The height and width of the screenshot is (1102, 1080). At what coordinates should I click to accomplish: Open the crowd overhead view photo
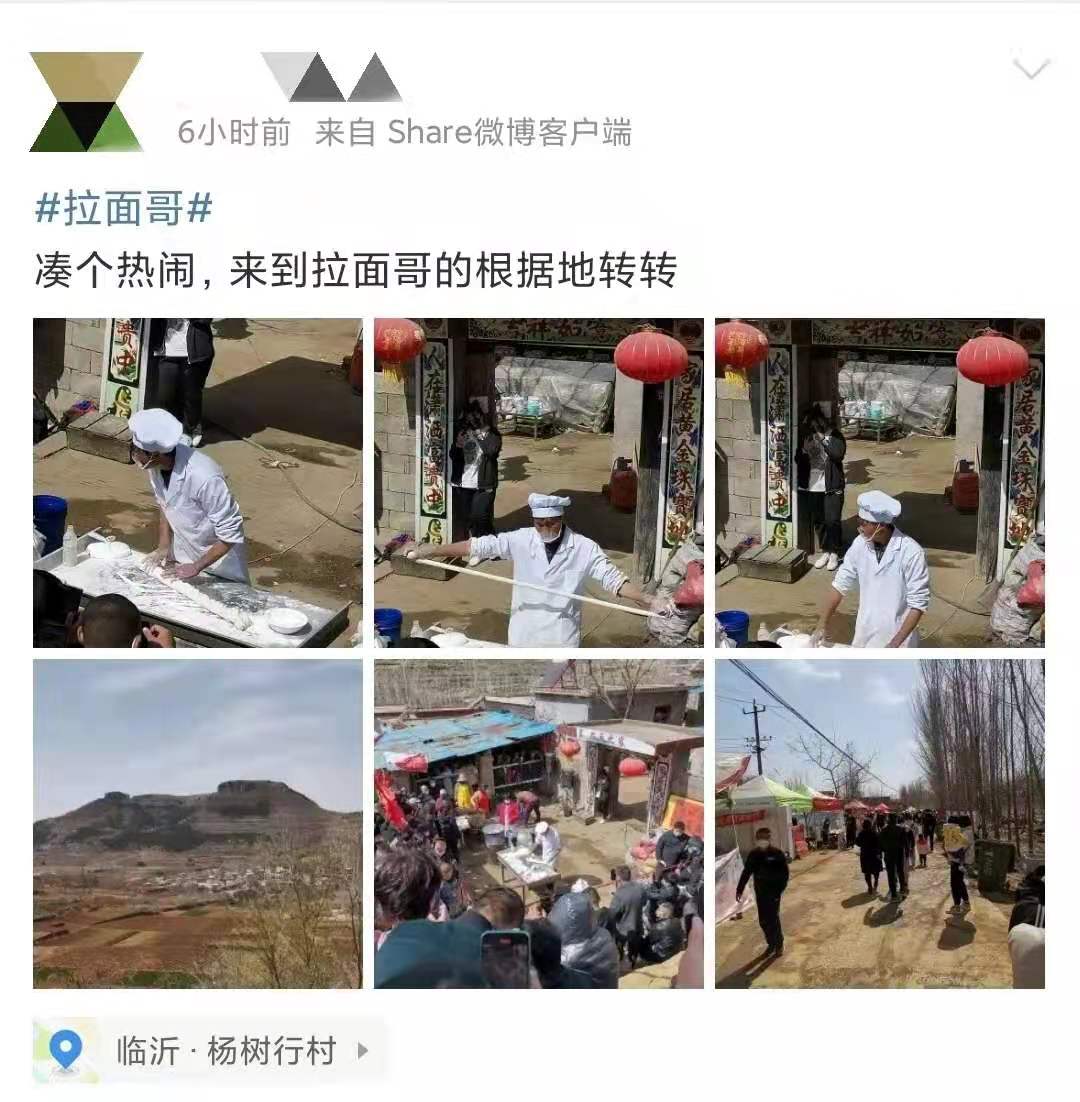[x=538, y=823]
